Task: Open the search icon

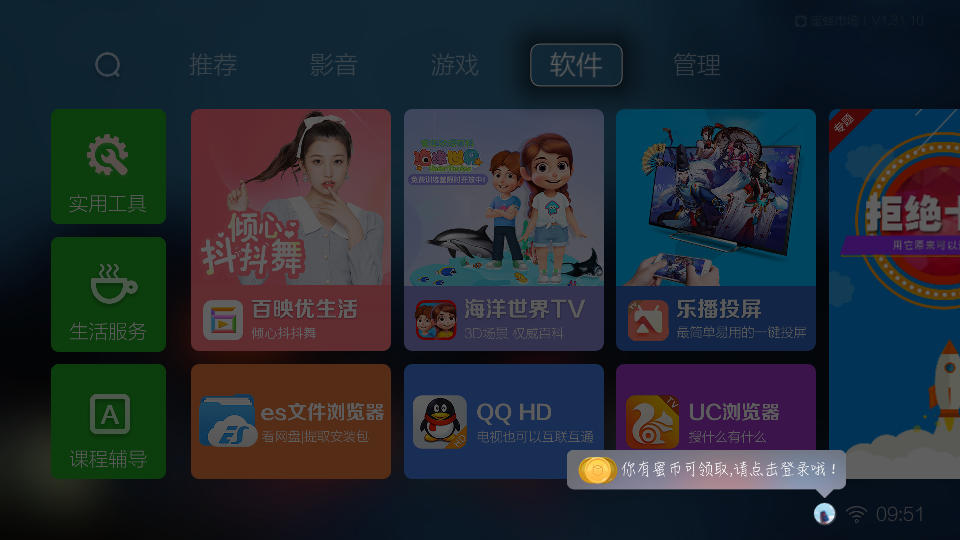Action: [x=108, y=65]
